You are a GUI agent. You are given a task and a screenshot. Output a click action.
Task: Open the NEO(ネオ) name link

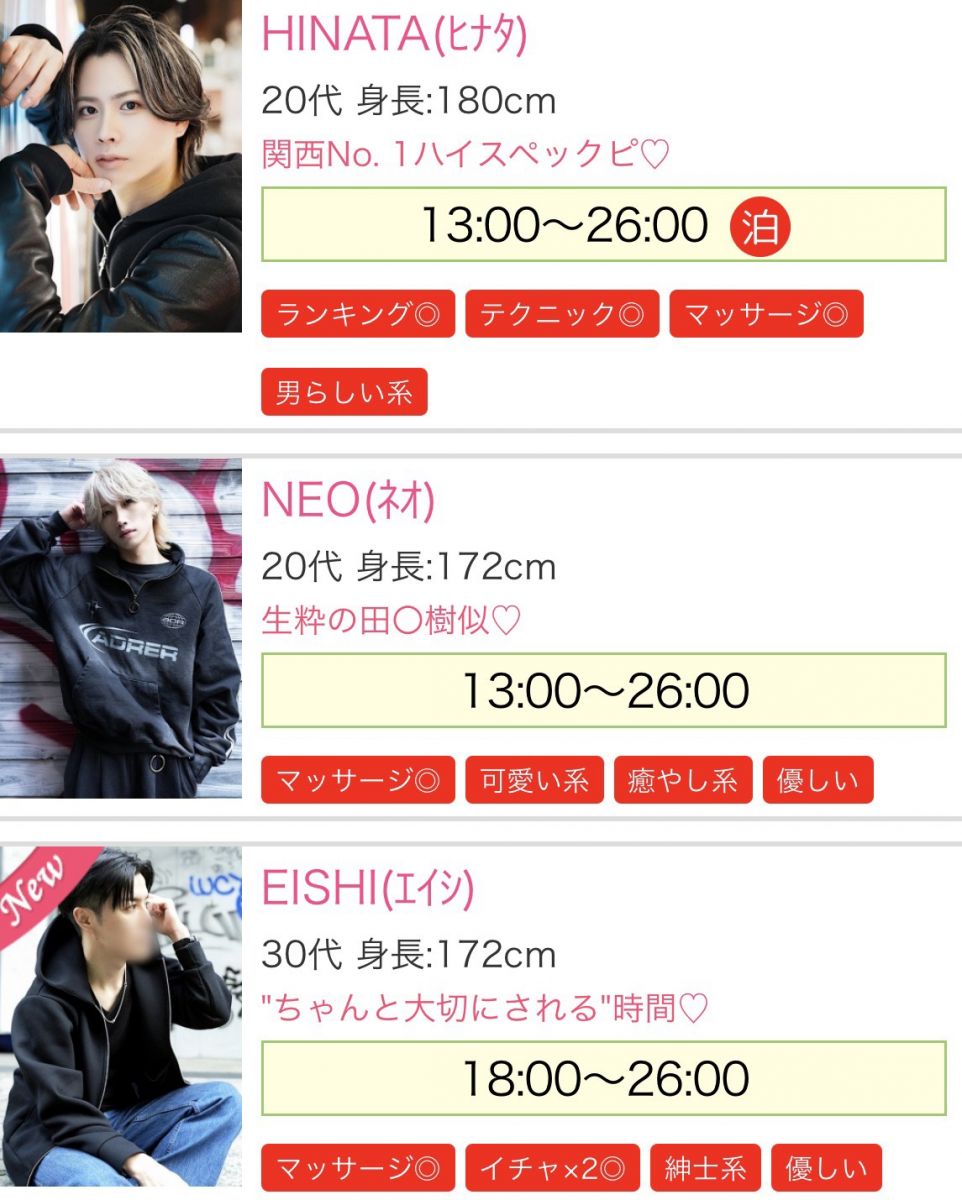pos(348,501)
